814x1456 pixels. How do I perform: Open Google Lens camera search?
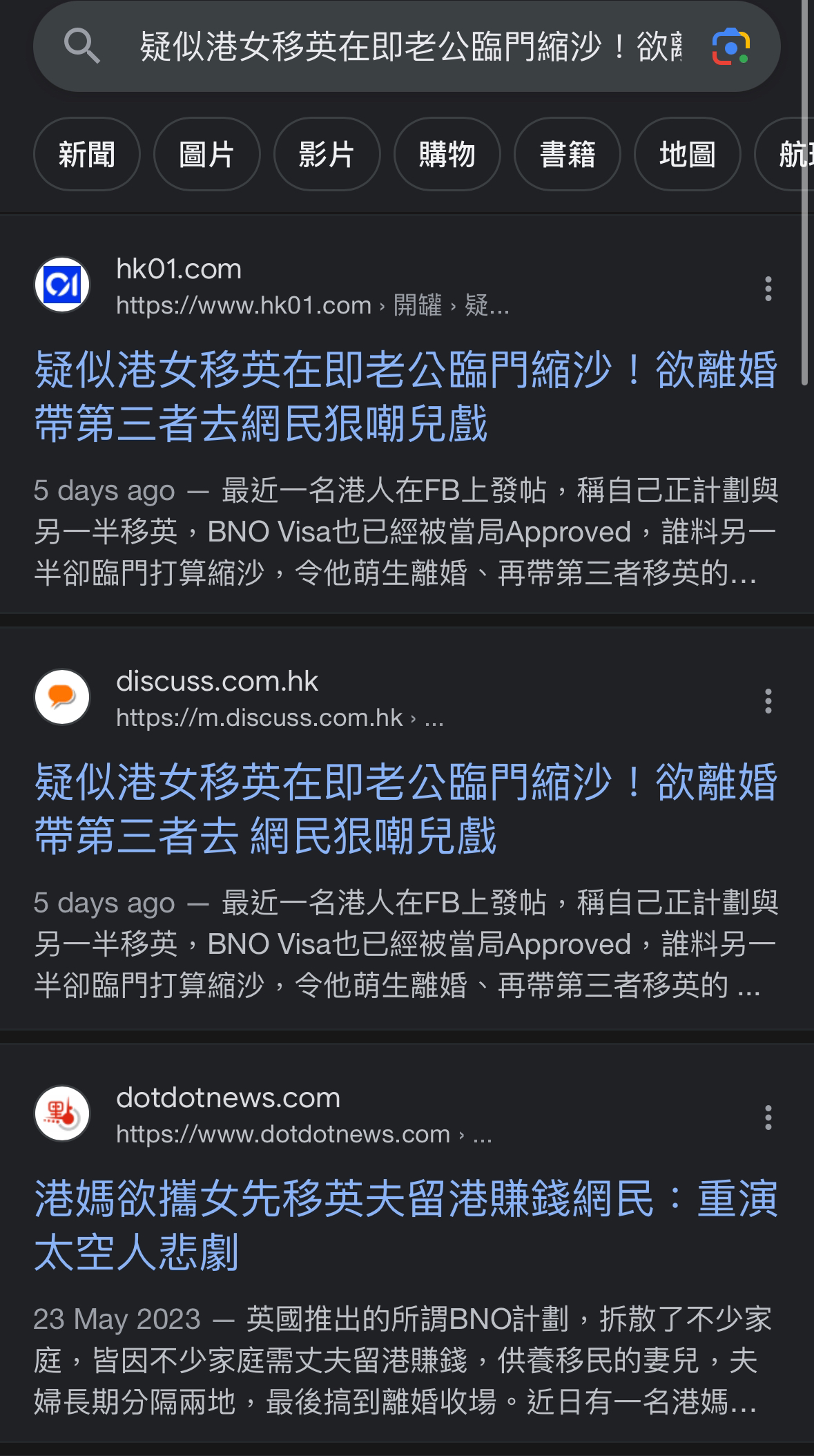tap(730, 47)
